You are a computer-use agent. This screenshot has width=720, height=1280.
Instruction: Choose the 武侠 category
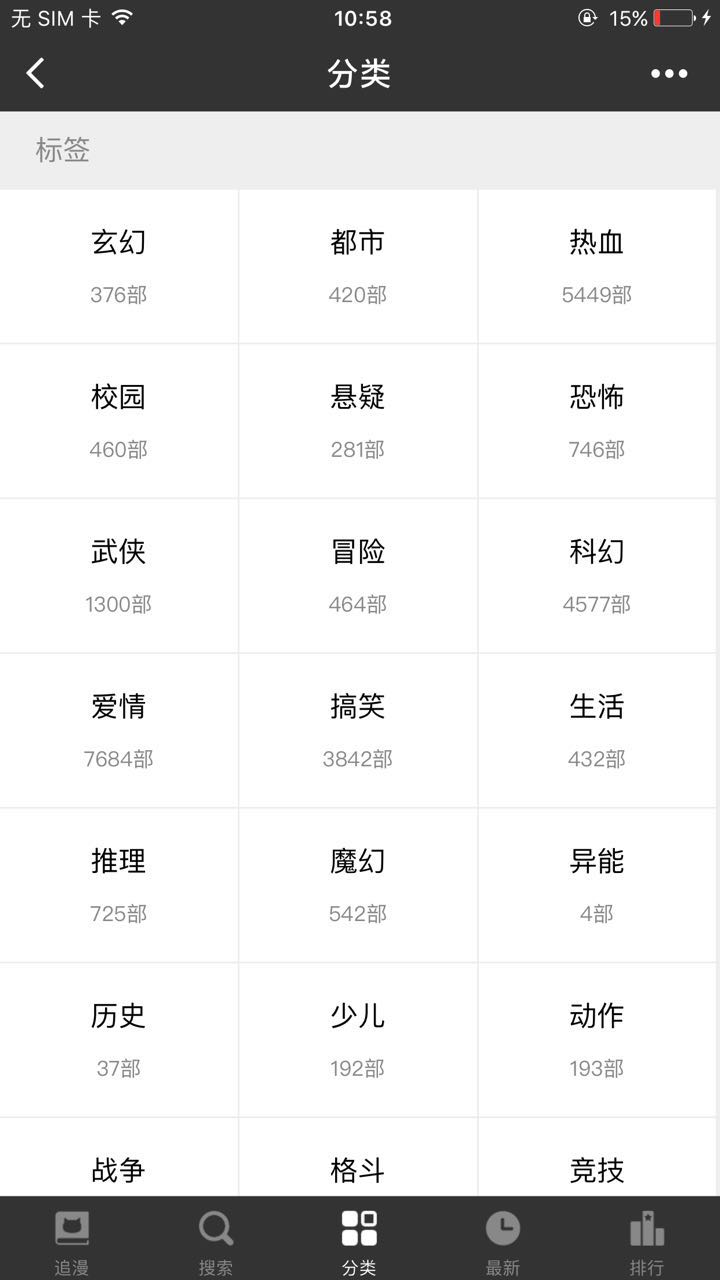[x=119, y=576]
